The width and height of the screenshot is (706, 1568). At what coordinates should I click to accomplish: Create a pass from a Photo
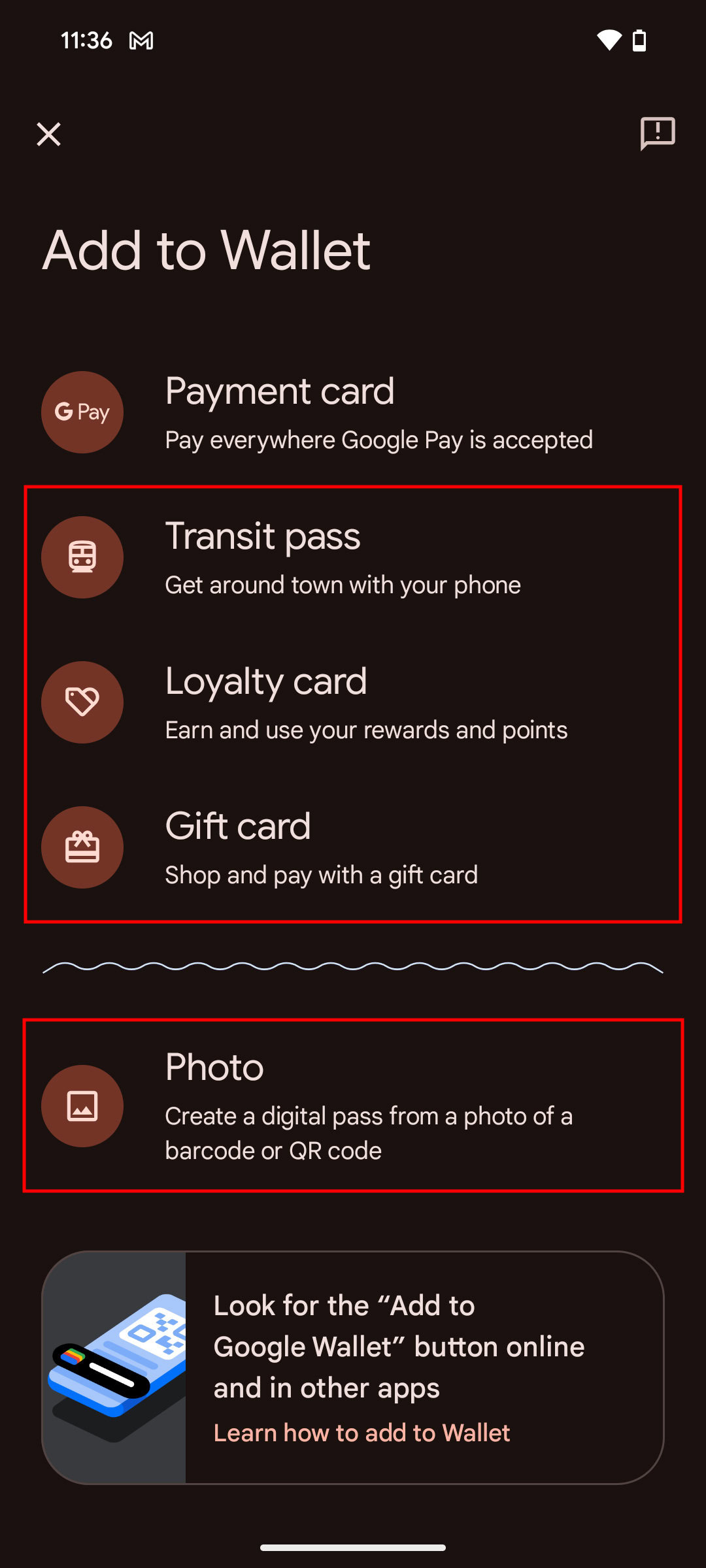[353, 1105]
